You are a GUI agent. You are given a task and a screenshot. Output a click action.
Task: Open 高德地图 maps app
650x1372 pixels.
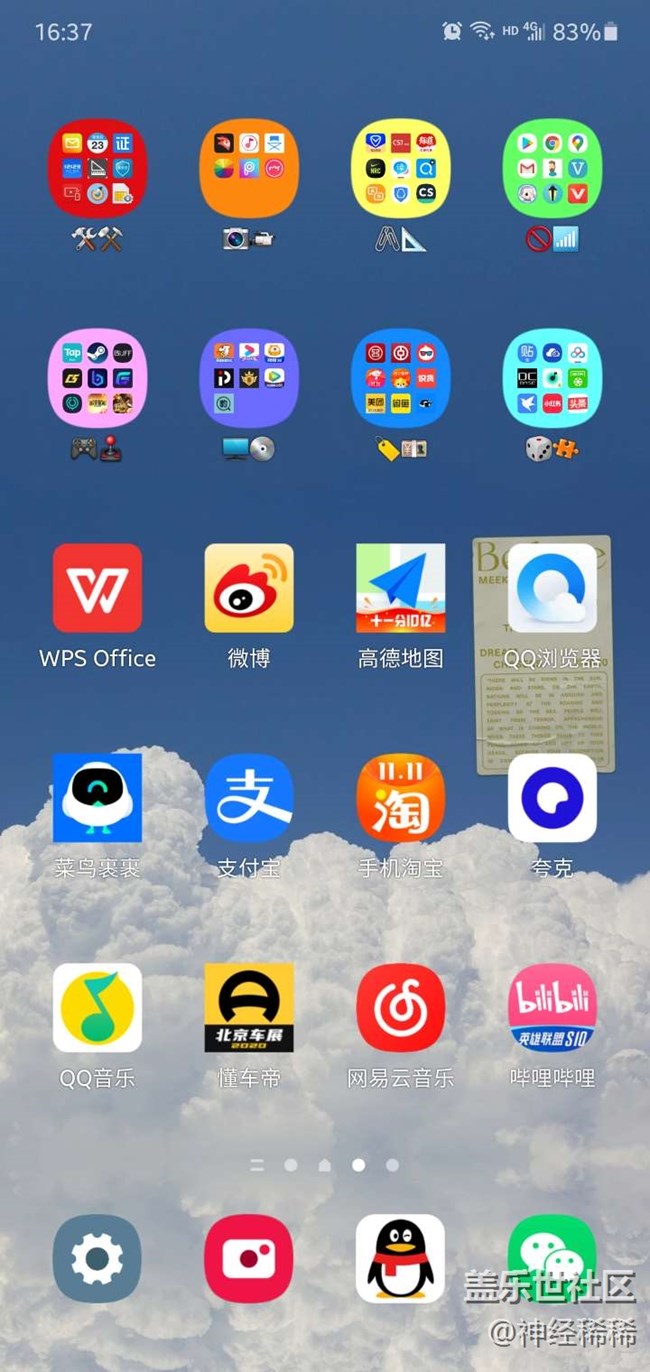click(x=400, y=588)
